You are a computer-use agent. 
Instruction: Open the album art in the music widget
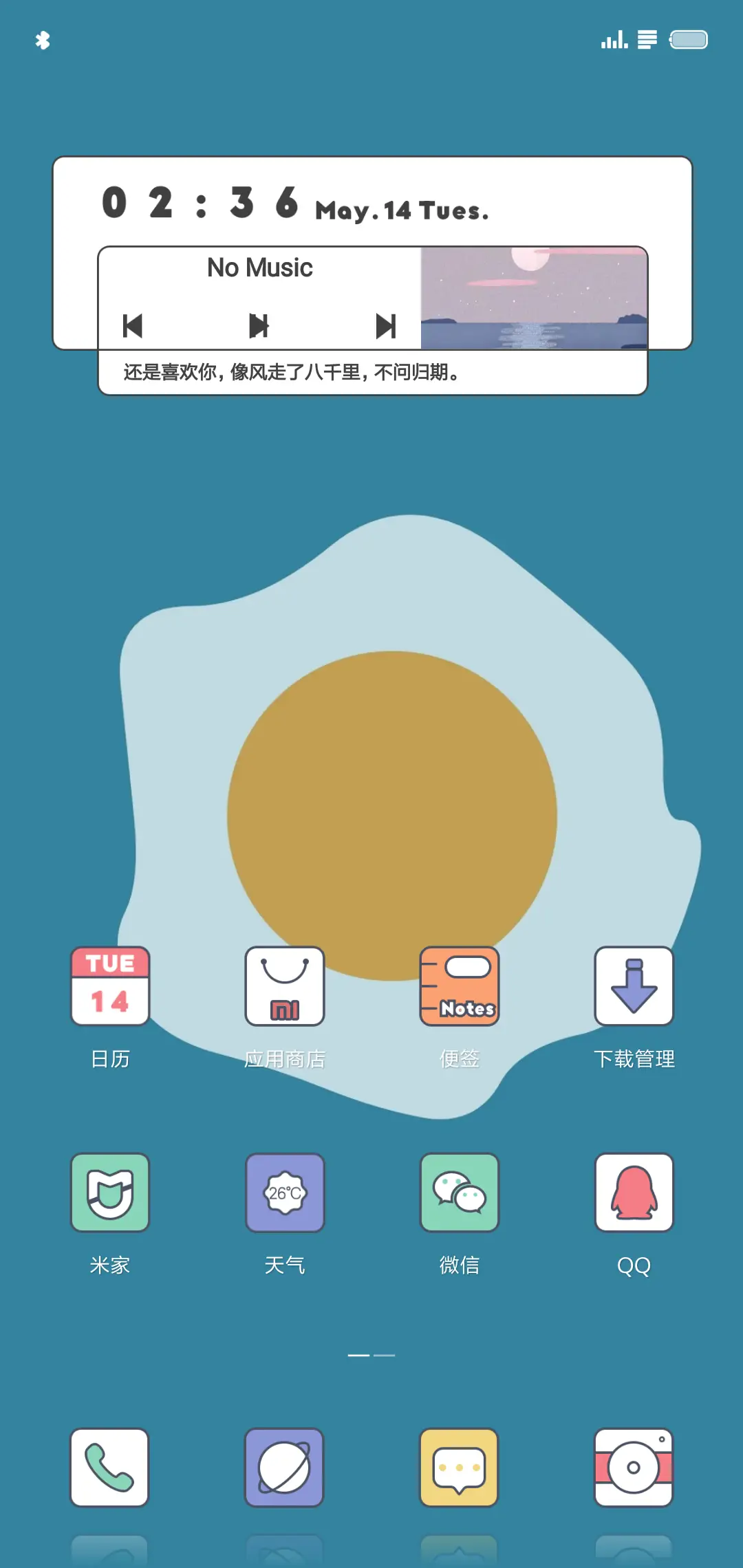click(535, 297)
